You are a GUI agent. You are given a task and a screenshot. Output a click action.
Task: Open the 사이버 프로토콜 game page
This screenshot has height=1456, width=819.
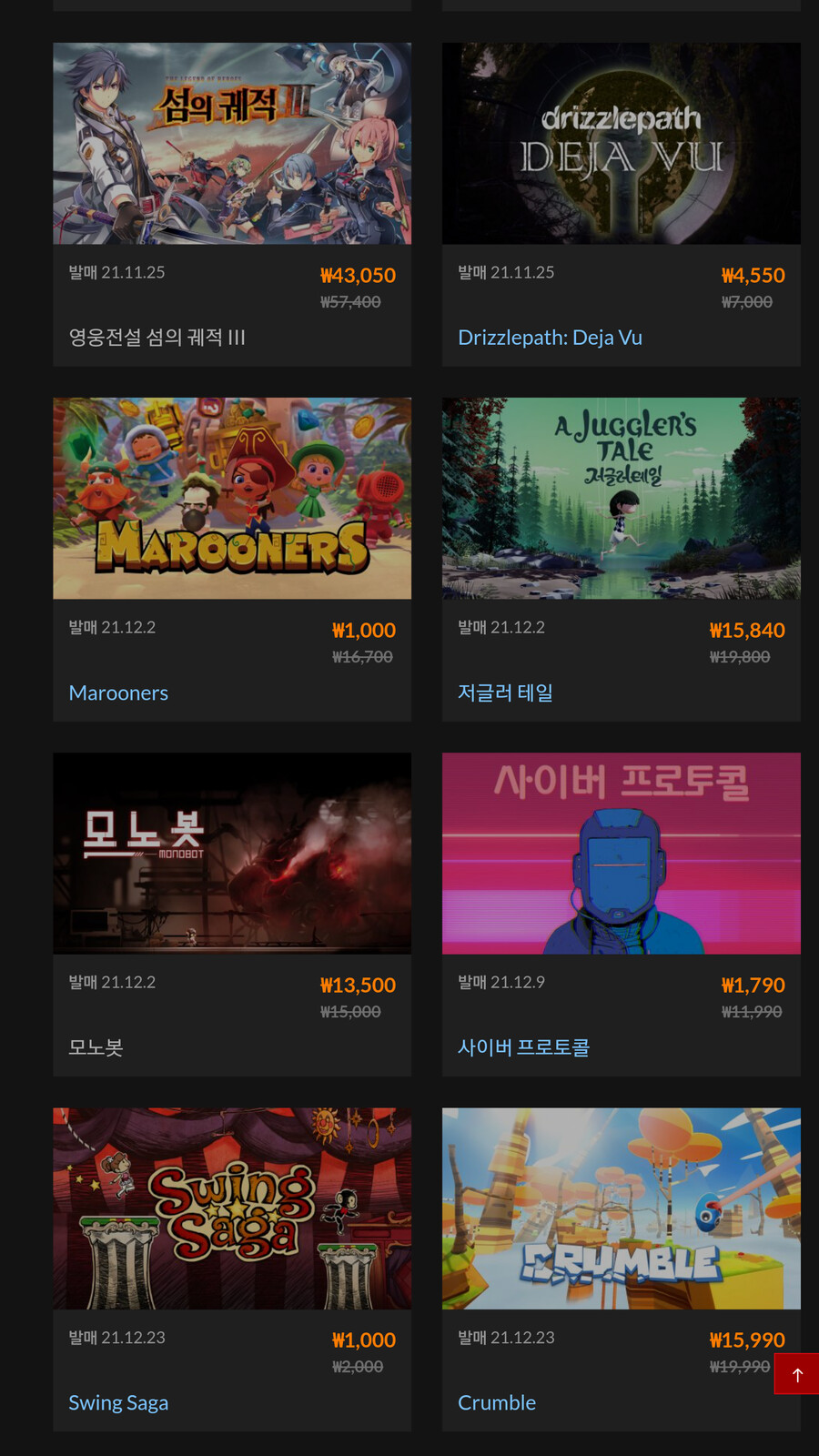click(x=524, y=1046)
